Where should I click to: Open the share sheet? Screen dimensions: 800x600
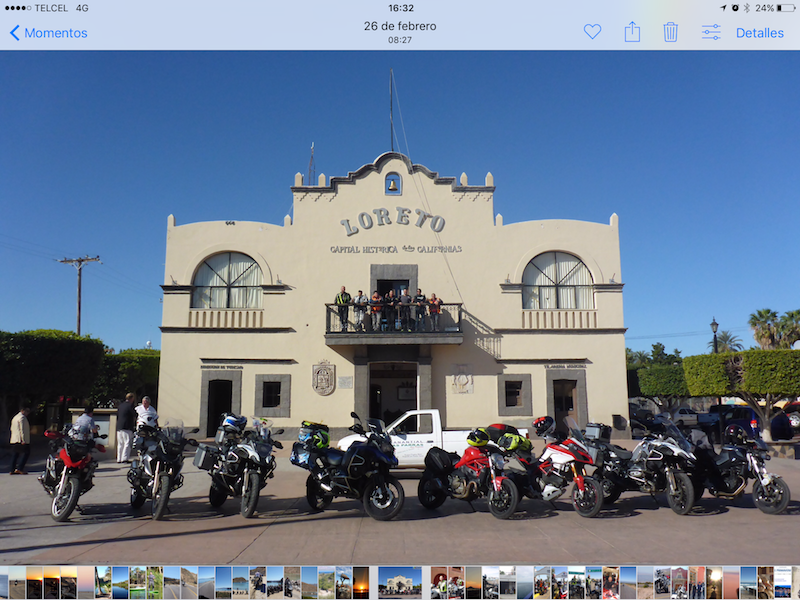[632, 32]
